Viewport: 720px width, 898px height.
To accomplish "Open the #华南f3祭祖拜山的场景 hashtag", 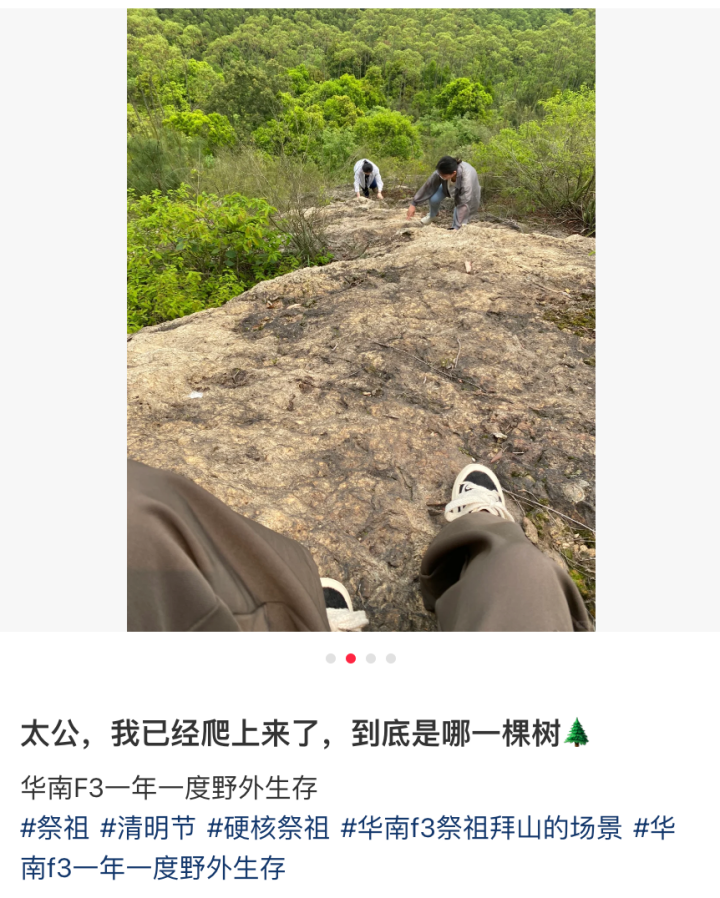I will point(481,828).
